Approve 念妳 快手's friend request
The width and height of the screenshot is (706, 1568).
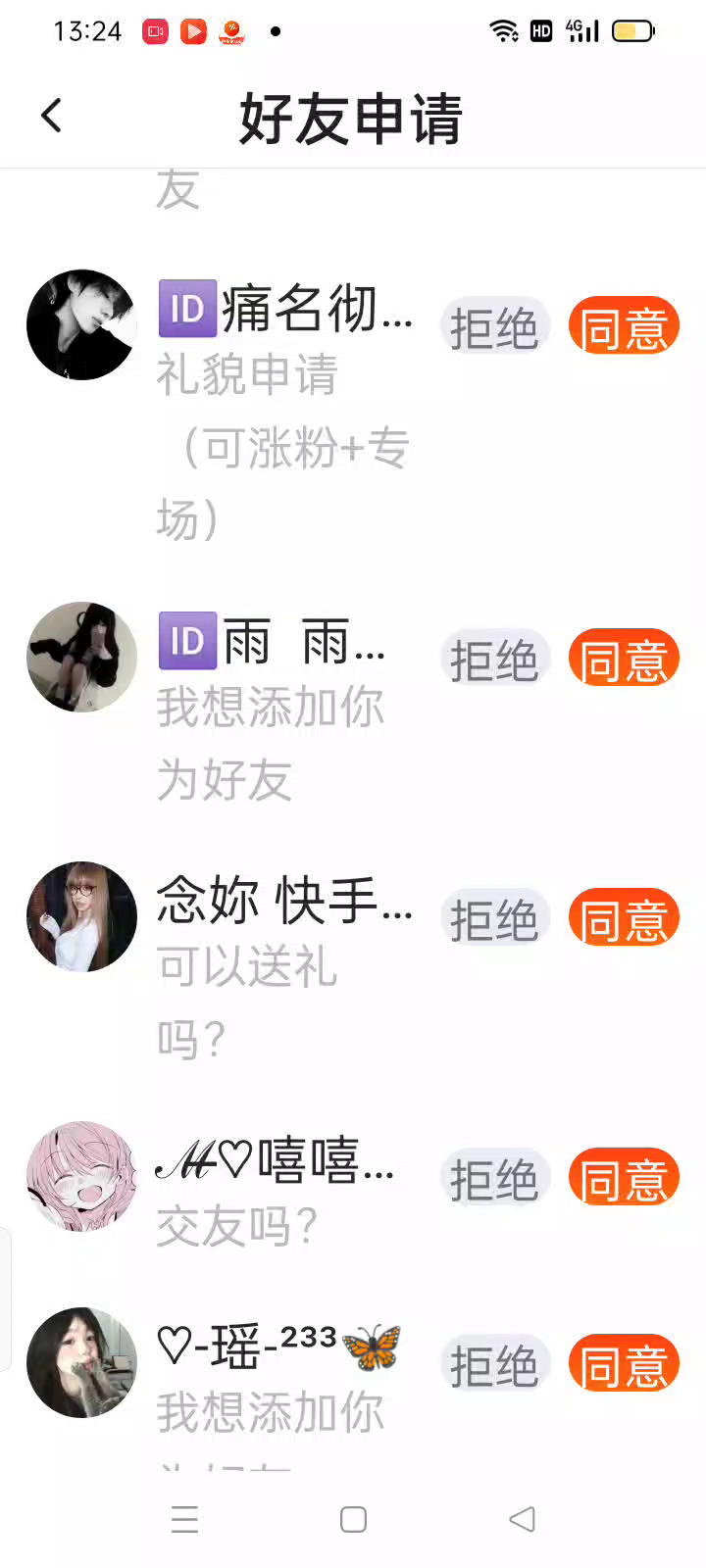click(624, 918)
